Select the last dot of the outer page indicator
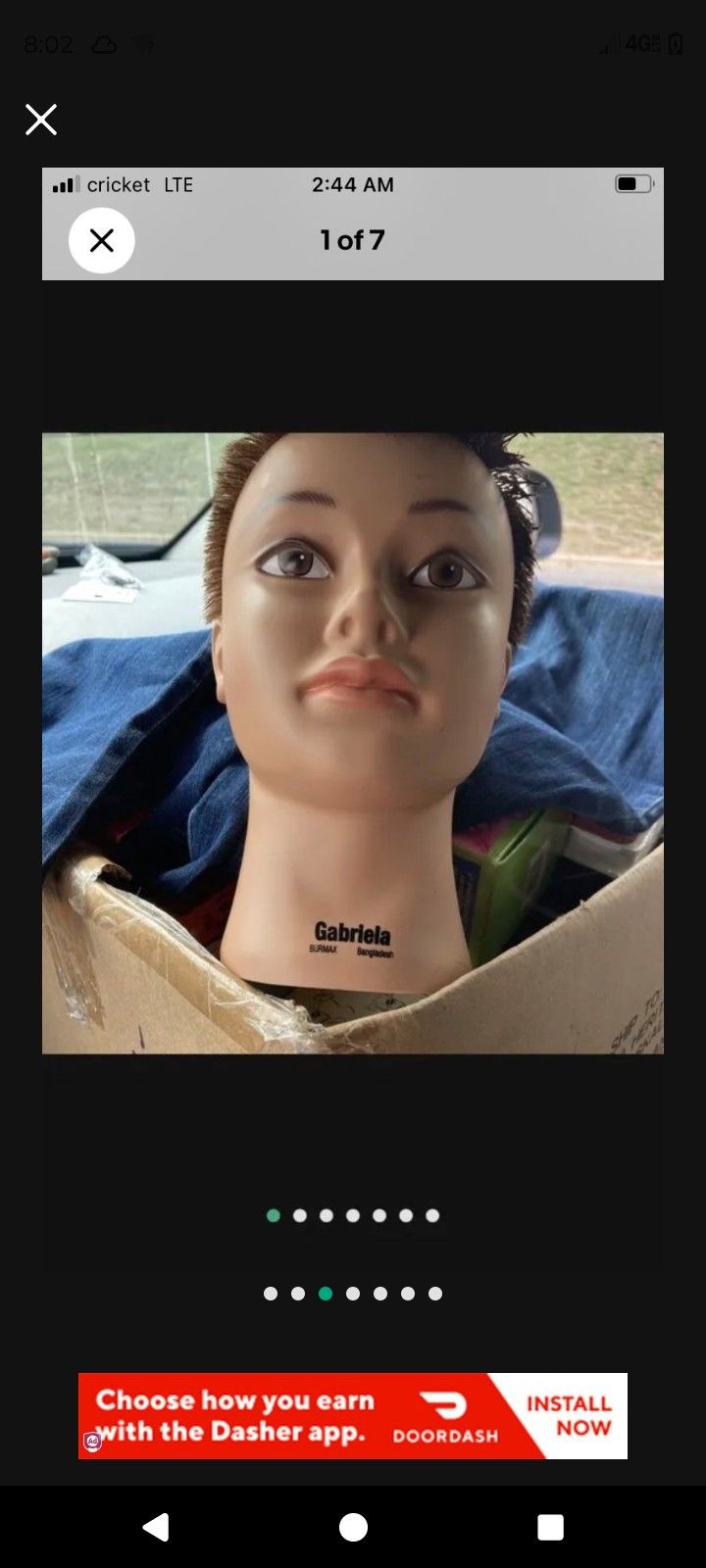The height and width of the screenshot is (1568, 706). pyautogui.click(x=435, y=1294)
